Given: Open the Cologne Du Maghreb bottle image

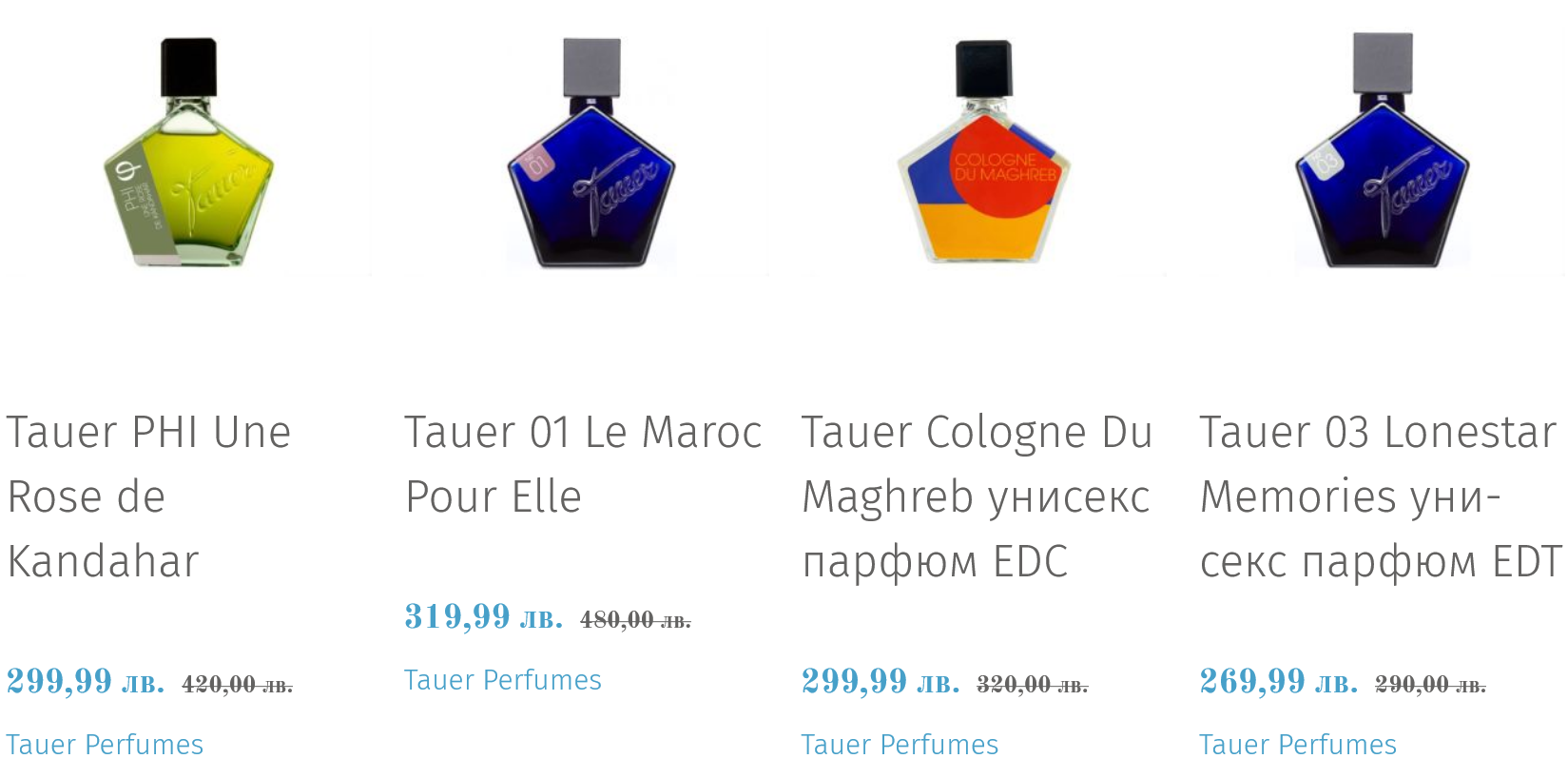Looking at the screenshot, I should [x=983, y=157].
